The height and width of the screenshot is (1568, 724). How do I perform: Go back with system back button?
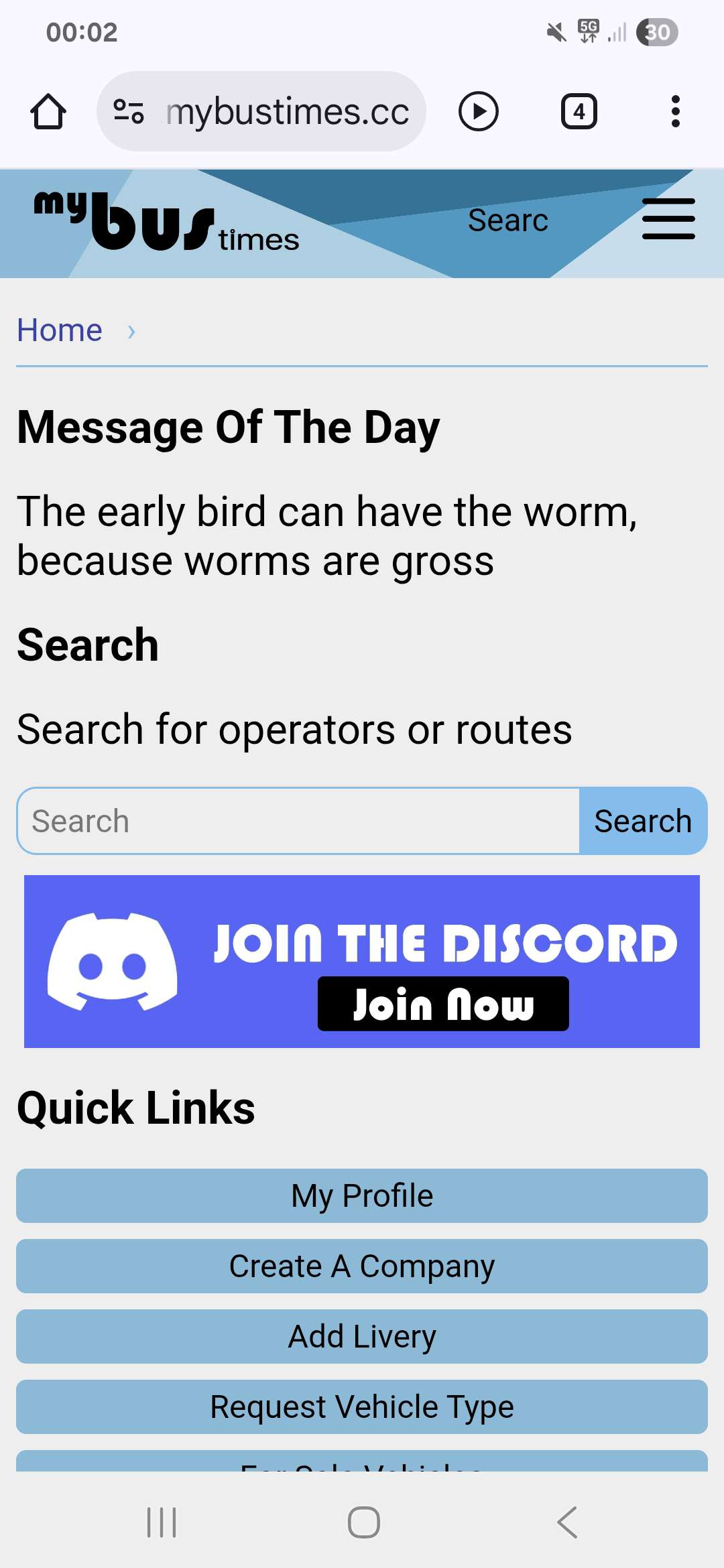[567, 1522]
